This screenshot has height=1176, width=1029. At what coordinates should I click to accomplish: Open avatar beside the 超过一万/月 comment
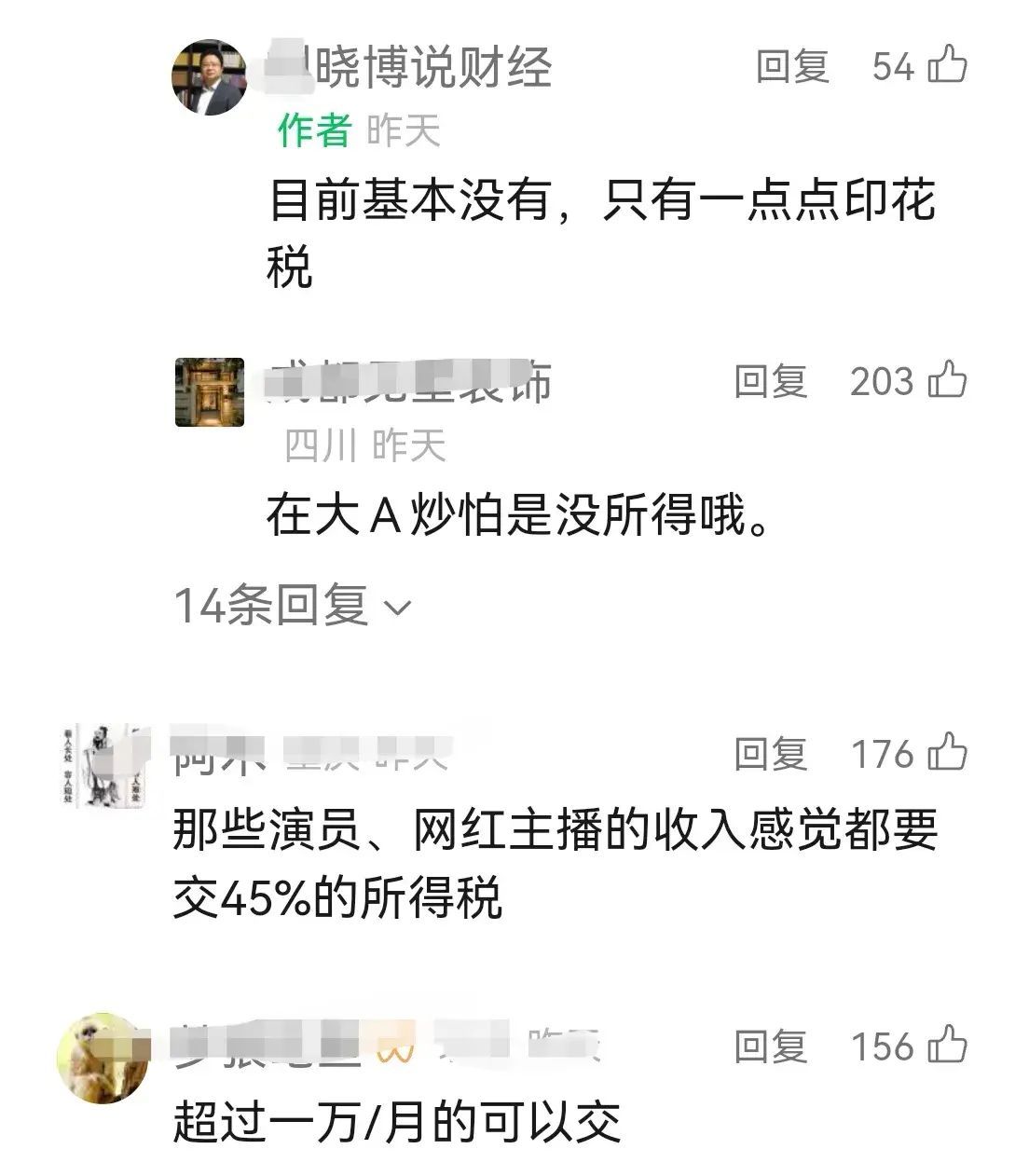coord(103,1058)
